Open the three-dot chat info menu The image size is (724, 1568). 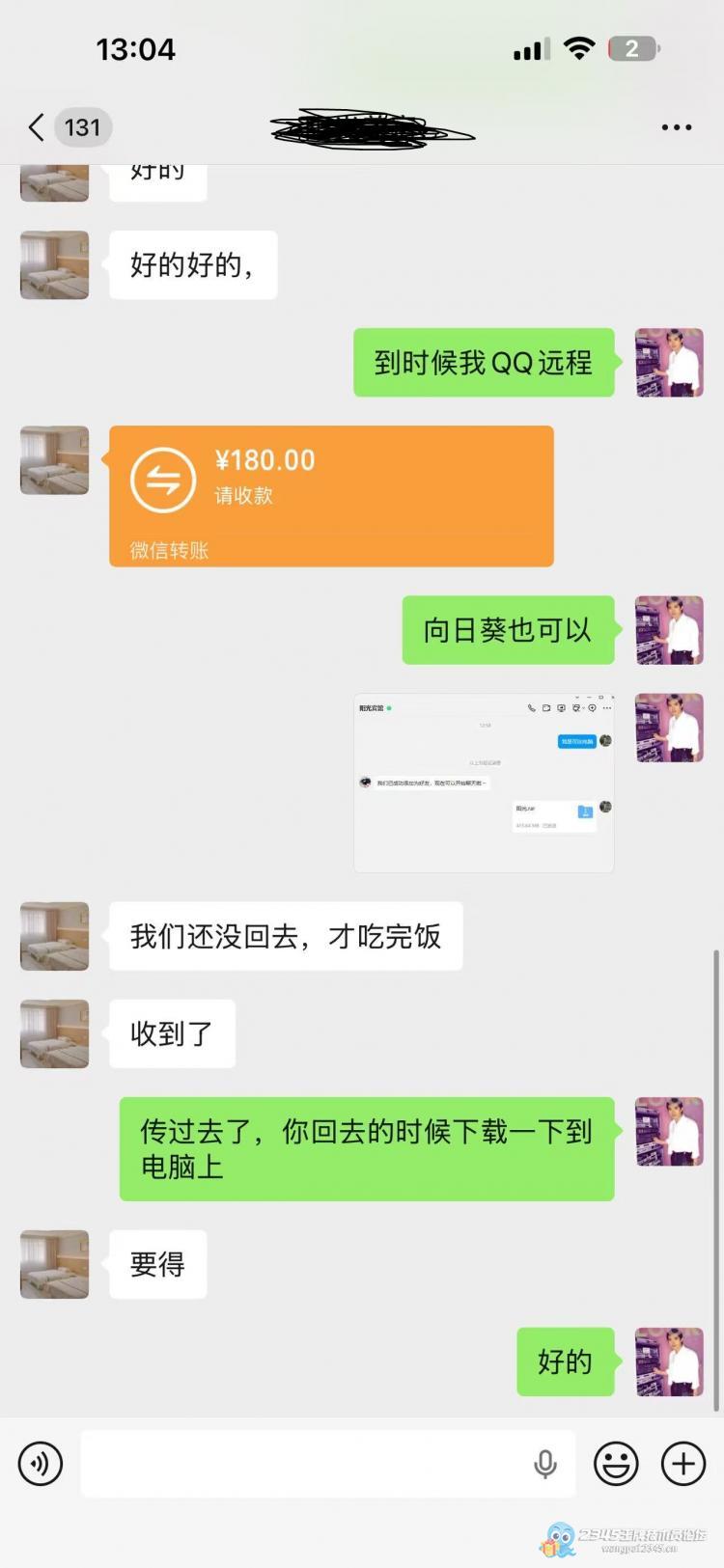tap(676, 127)
